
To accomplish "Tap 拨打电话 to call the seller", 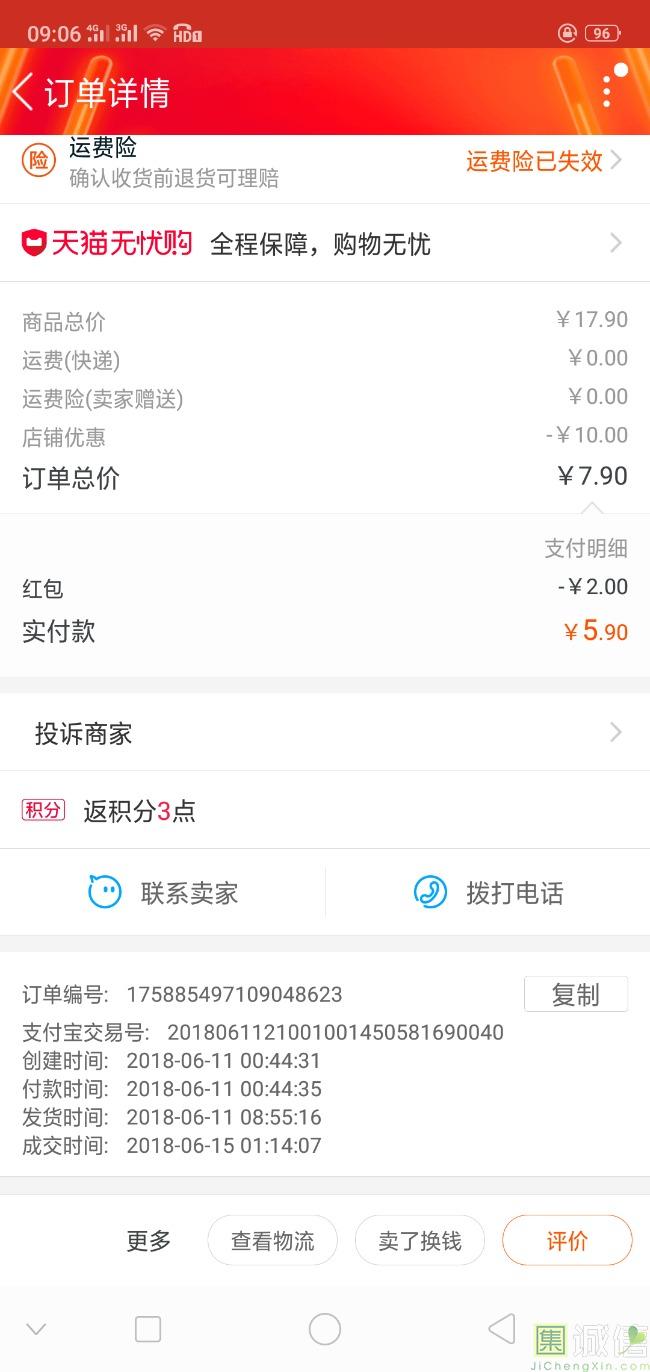I will point(488,892).
